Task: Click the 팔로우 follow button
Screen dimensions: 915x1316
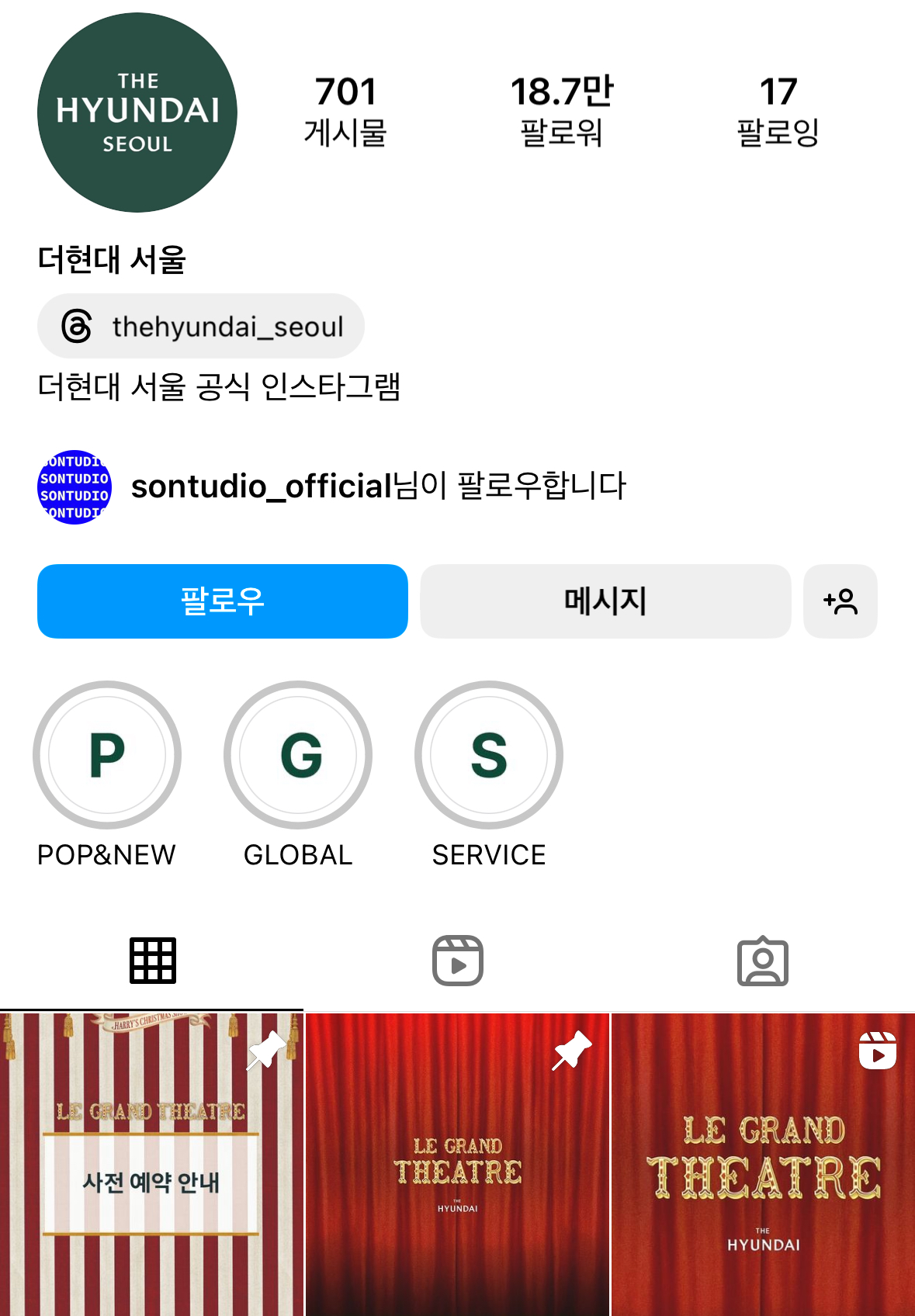Action: click(222, 601)
